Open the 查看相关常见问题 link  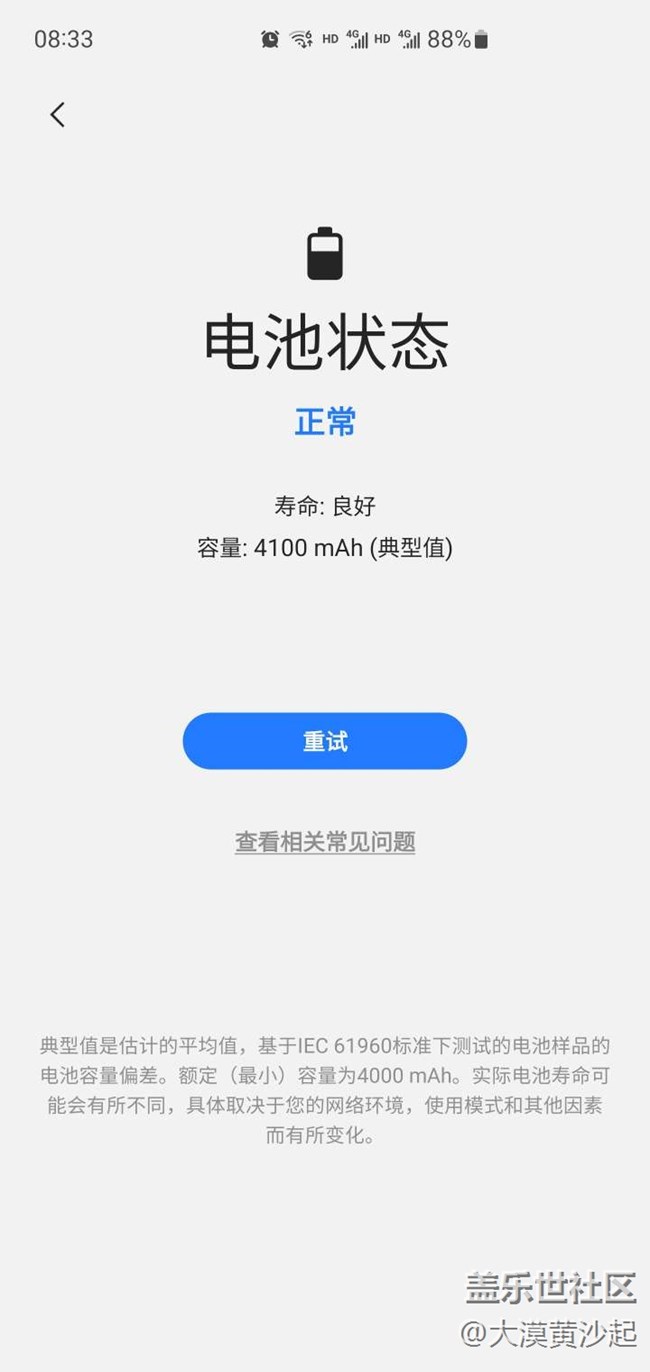coord(324,842)
